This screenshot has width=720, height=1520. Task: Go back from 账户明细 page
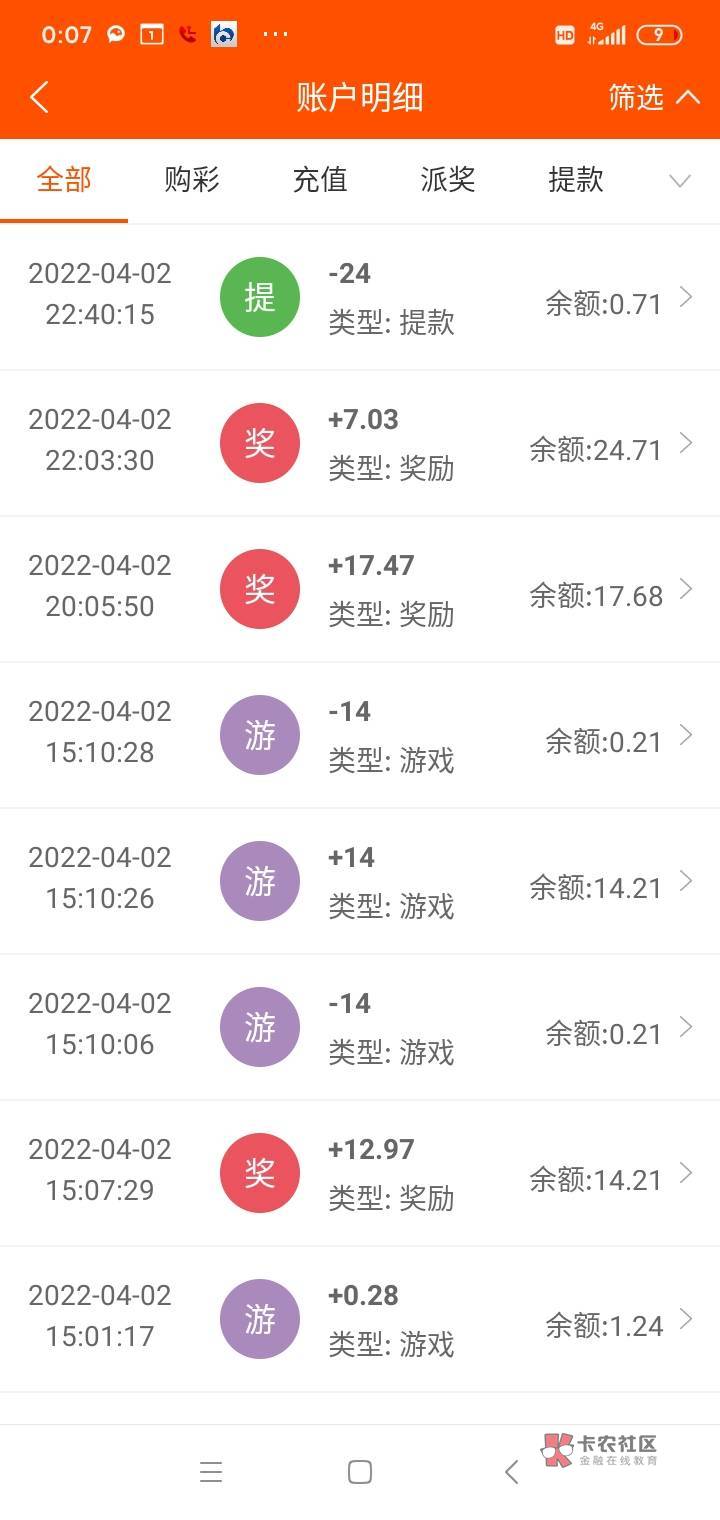[40, 97]
